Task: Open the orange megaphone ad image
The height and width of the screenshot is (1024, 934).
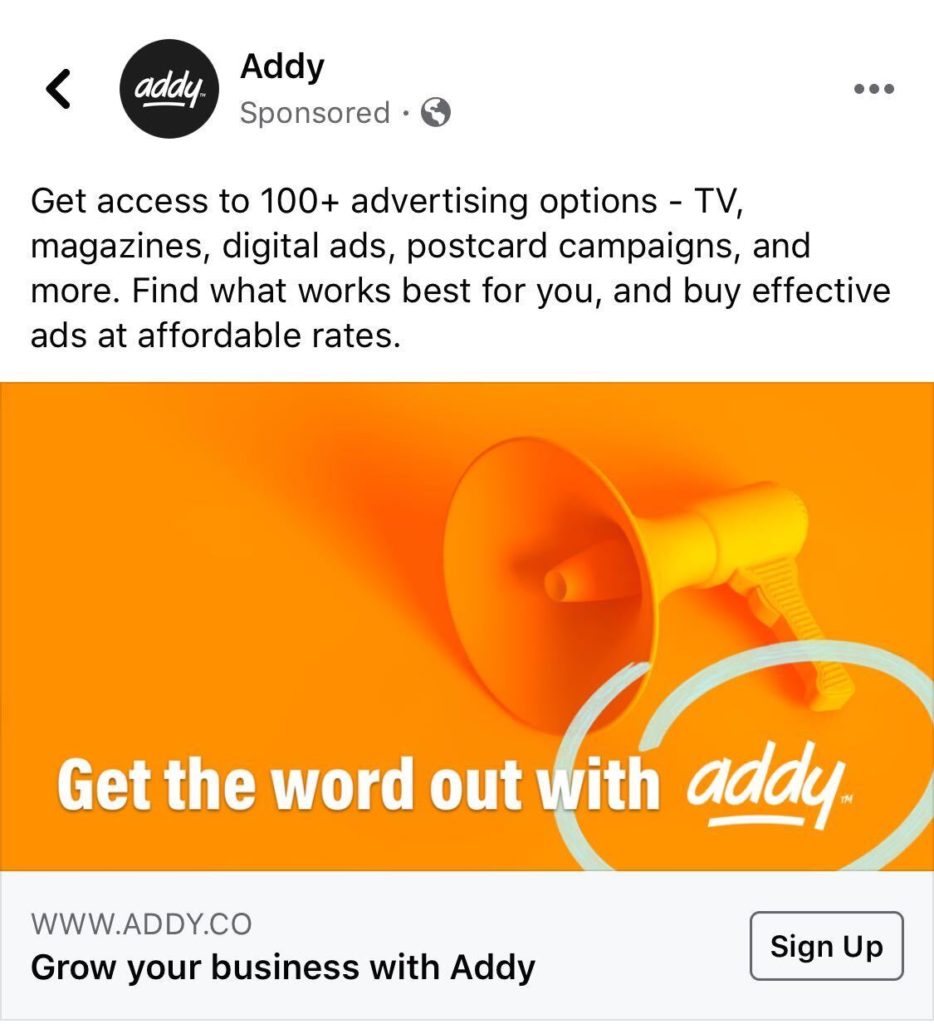Action: tap(467, 625)
